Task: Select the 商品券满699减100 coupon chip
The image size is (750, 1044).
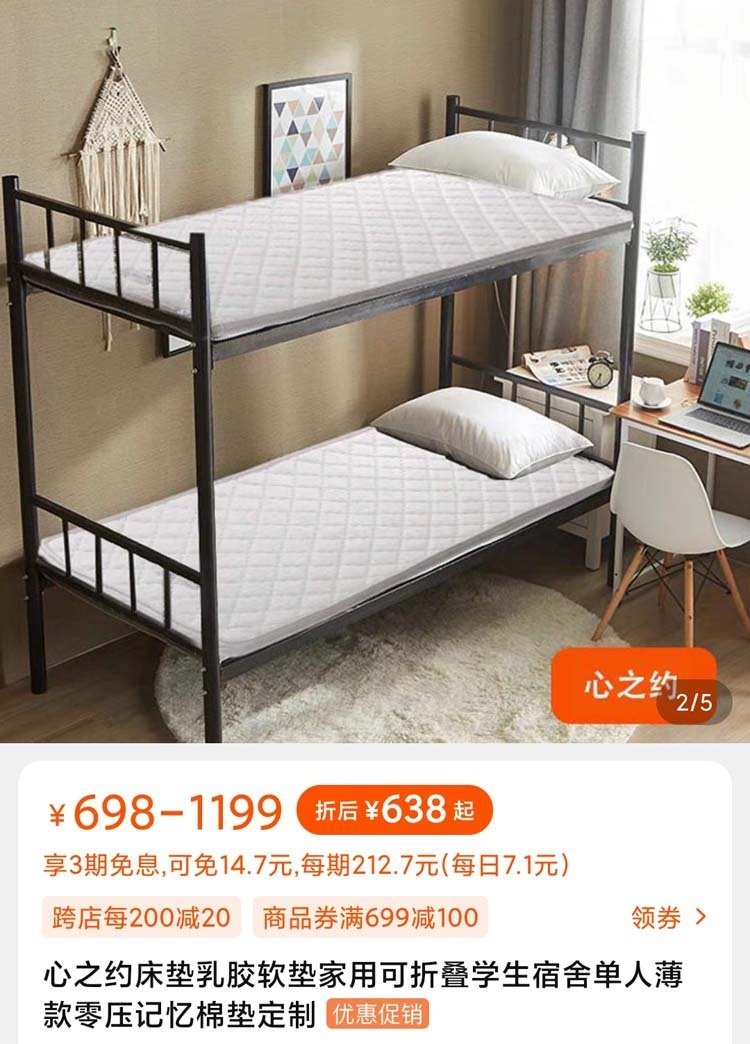Action: (369, 917)
